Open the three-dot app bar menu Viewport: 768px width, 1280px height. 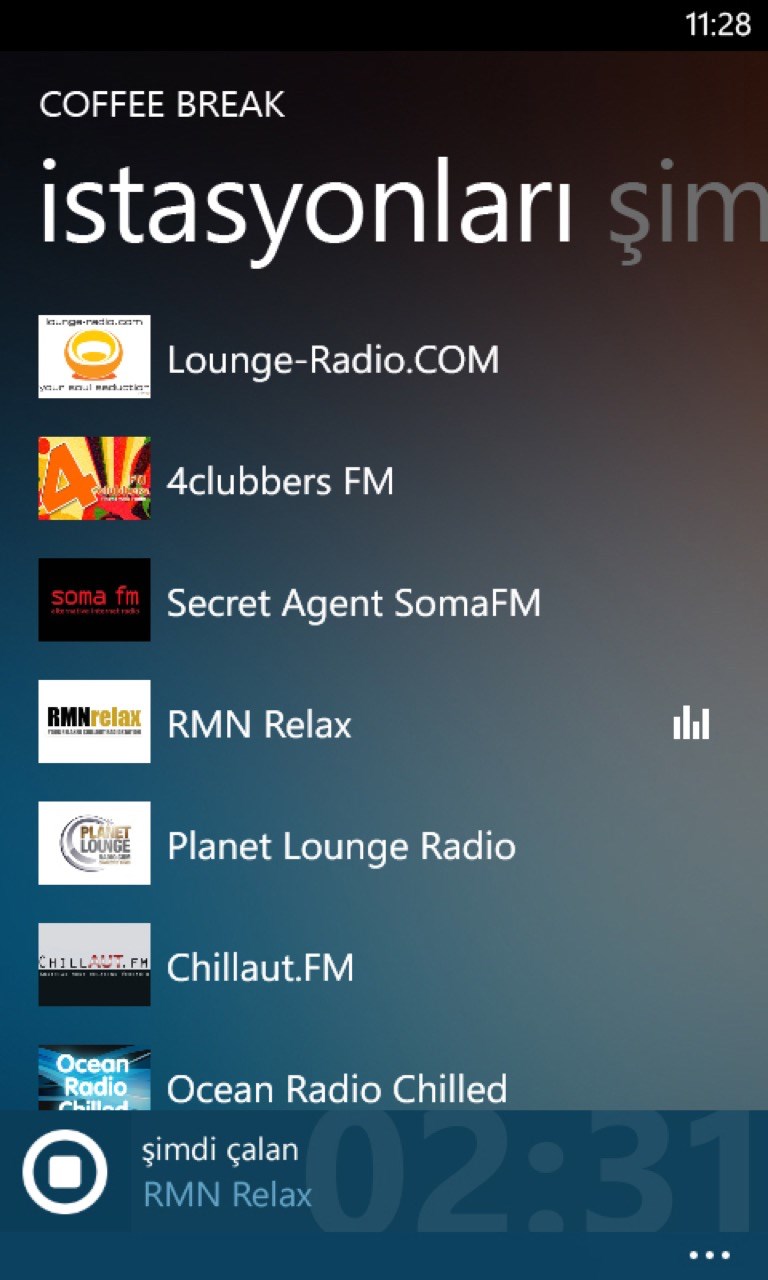tap(709, 1255)
